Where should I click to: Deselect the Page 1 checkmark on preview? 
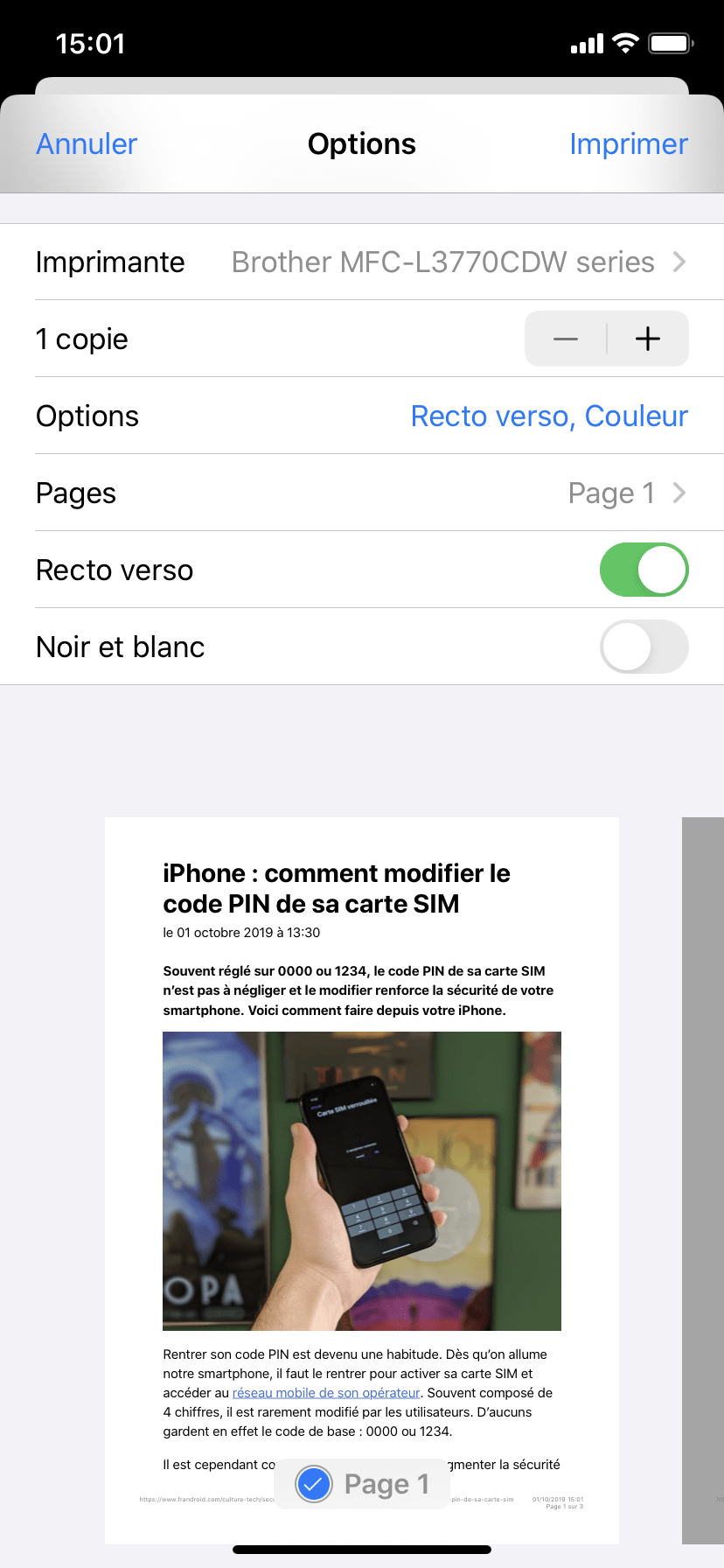314,1483
